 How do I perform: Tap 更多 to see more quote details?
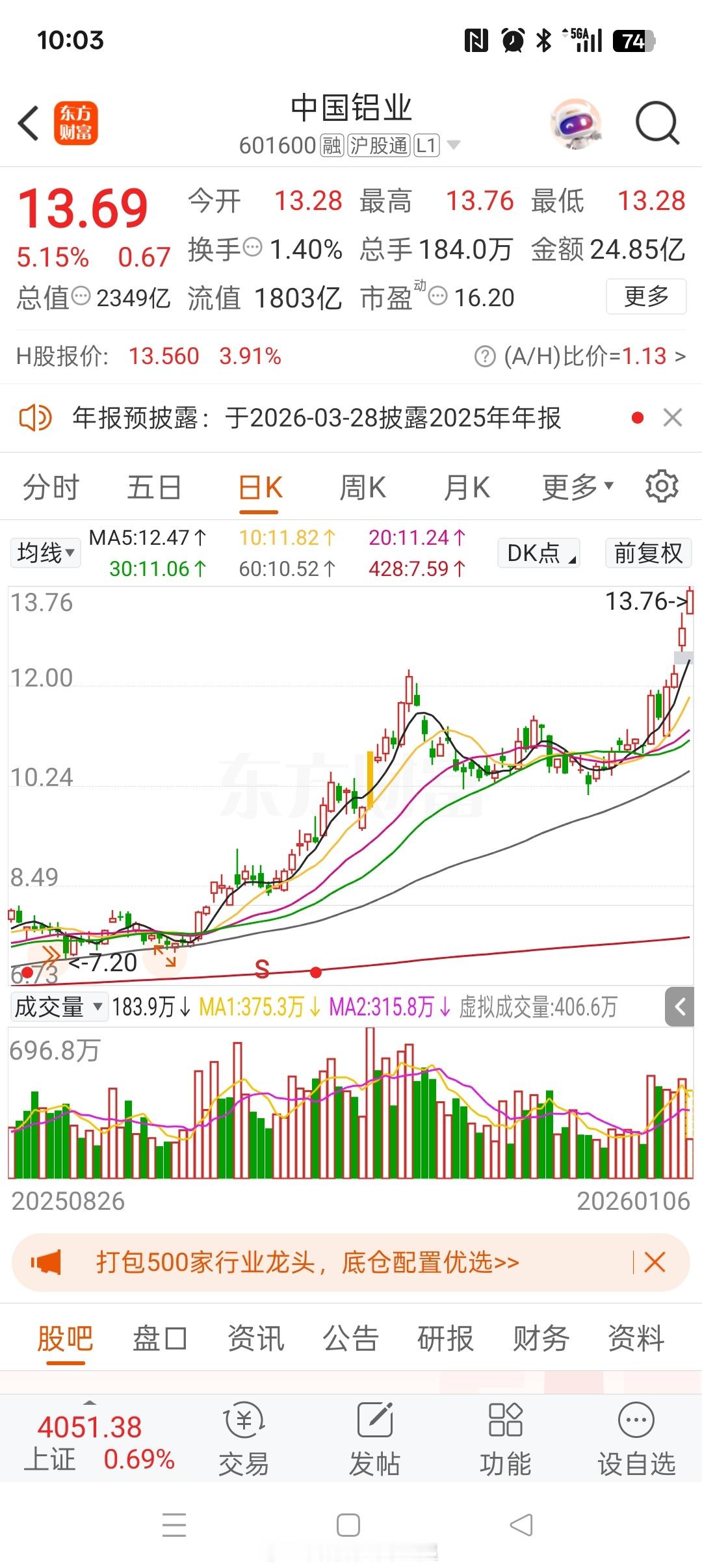click(x=645, y=296)
